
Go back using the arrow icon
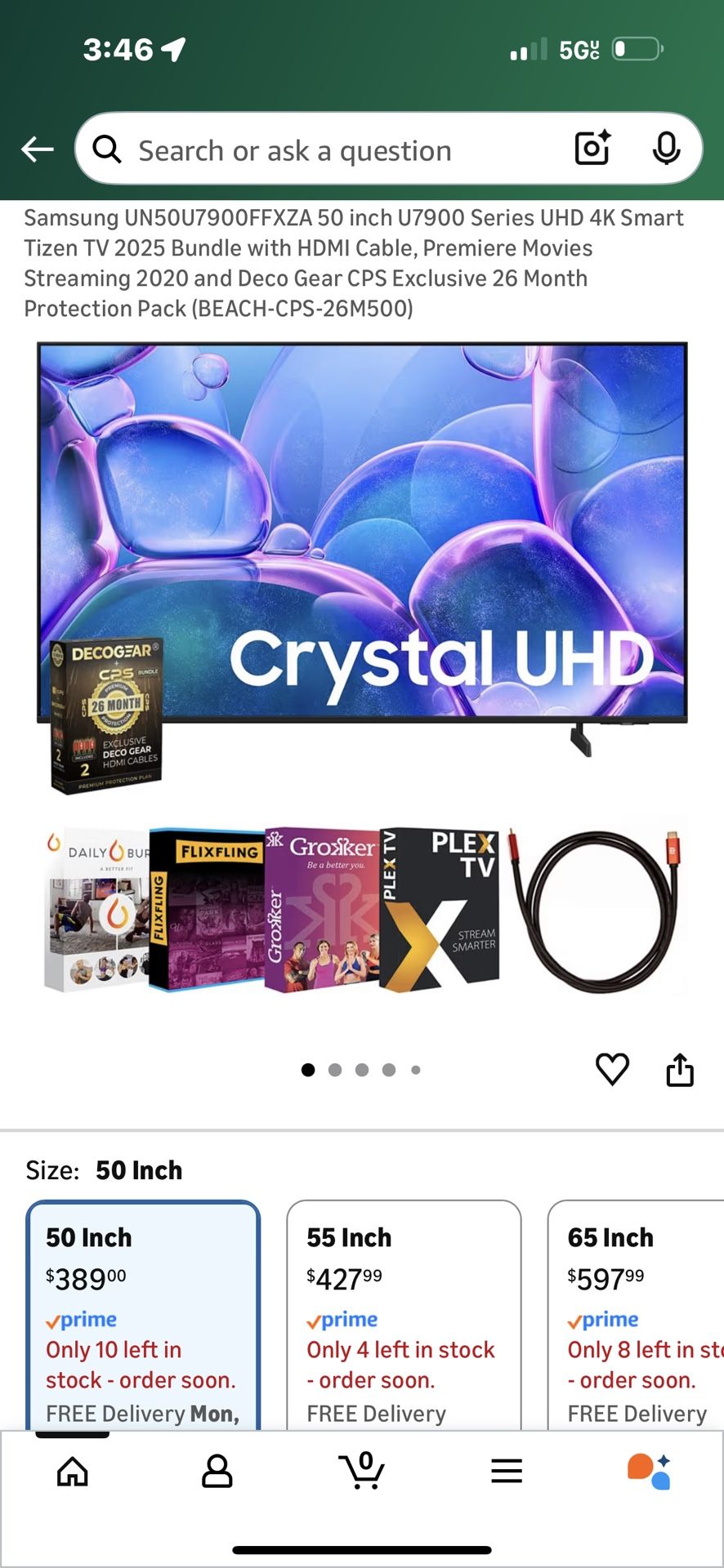tap(38, 149)
